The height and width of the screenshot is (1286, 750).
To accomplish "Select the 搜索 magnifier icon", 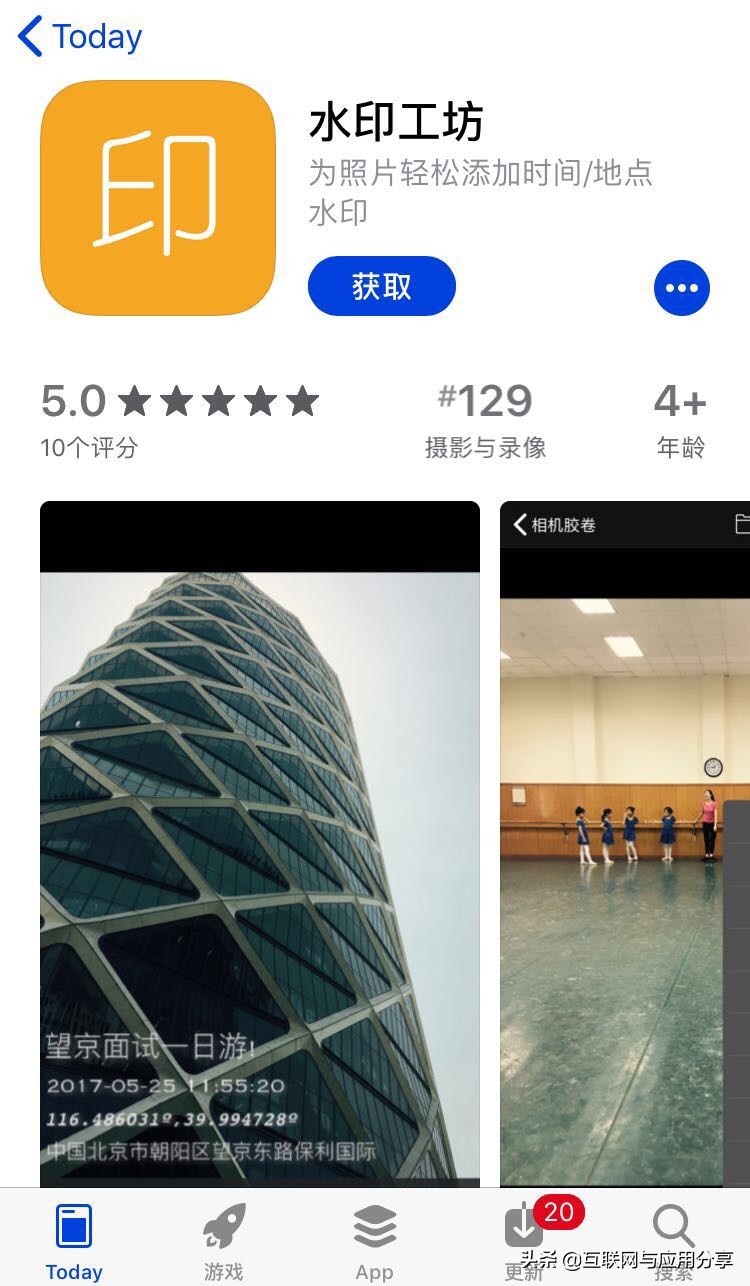I will coord(672,1224).
